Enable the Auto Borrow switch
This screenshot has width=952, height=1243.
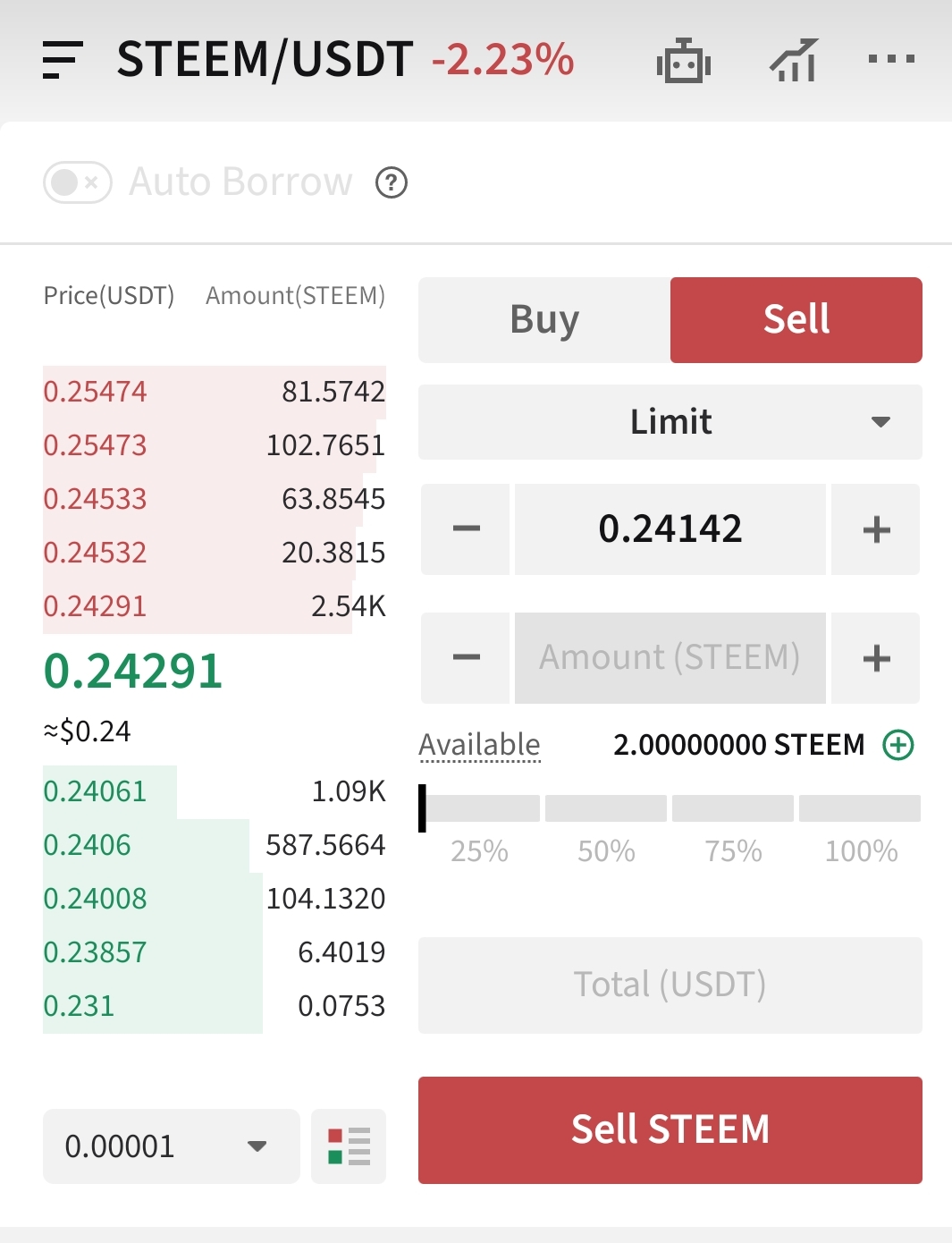pos(78,182)
